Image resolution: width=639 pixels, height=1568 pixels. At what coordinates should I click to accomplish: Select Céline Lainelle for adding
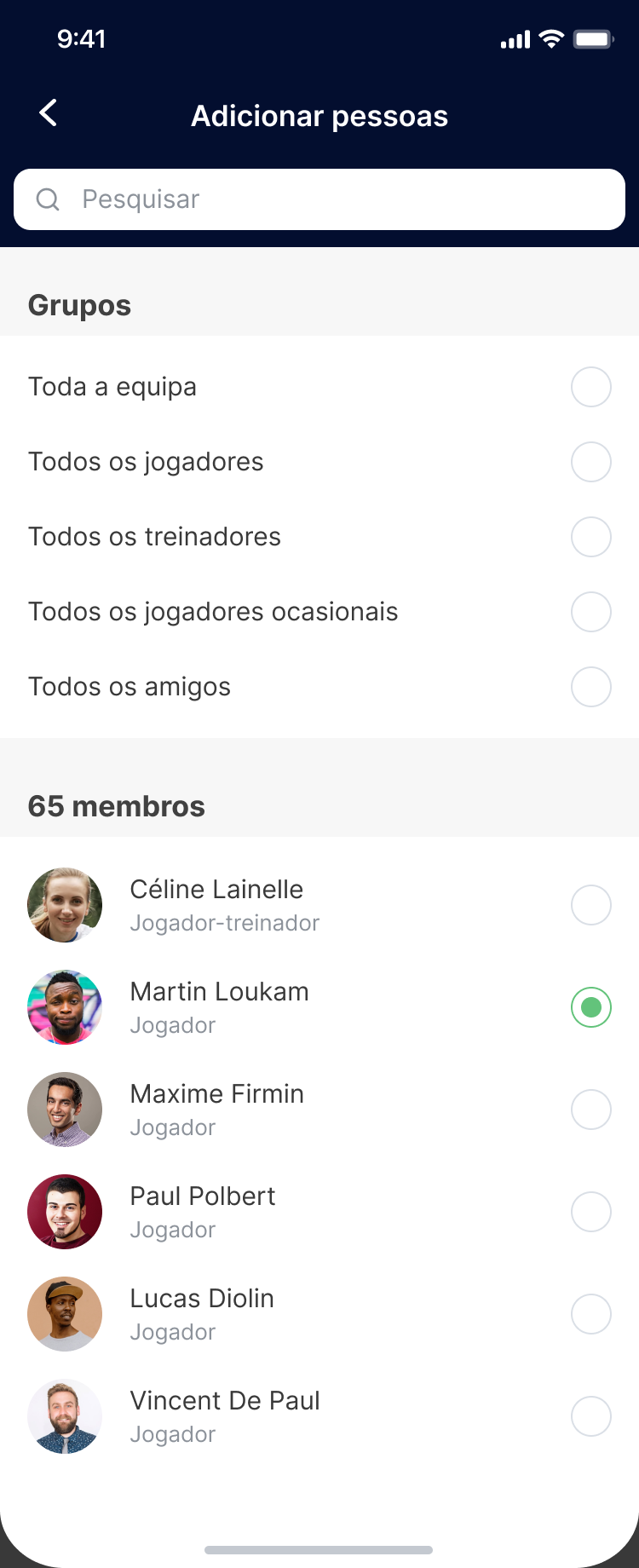click(591, 905)
